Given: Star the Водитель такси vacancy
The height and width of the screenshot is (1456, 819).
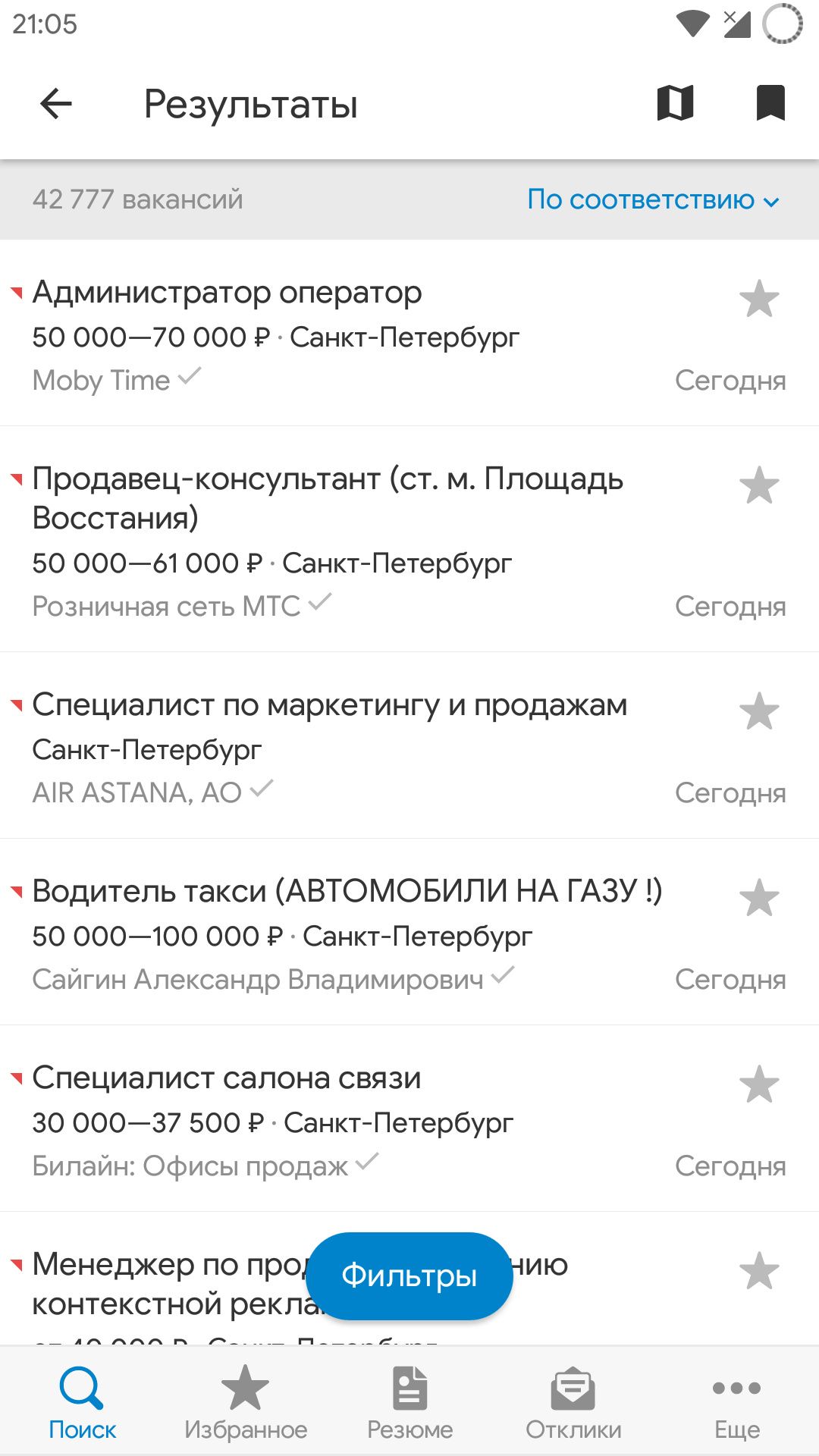Looking at the screenshot, I should coord(759,898).
